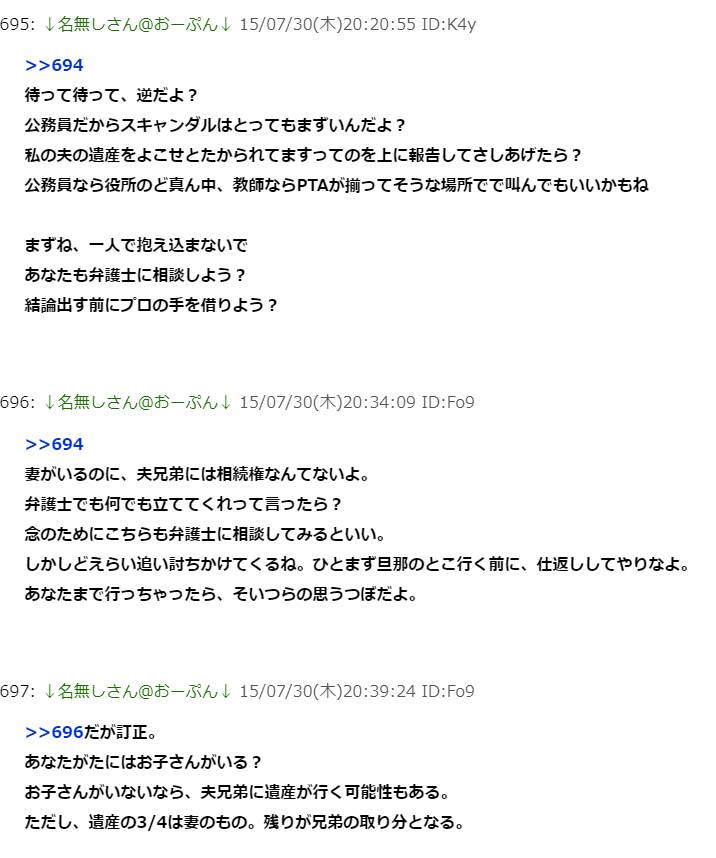Open the >>694 anchor in post 695
The image size is (716, 858).
(x=54, y=65)
